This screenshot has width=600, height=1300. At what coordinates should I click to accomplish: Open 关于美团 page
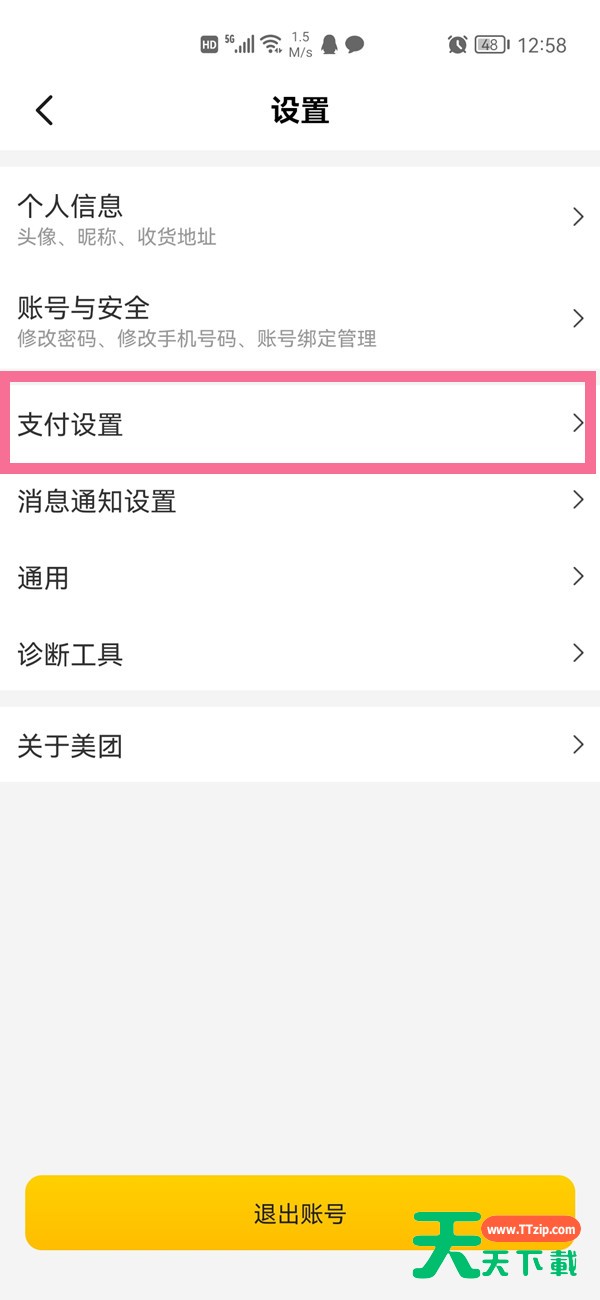click(x=300, y=745)
